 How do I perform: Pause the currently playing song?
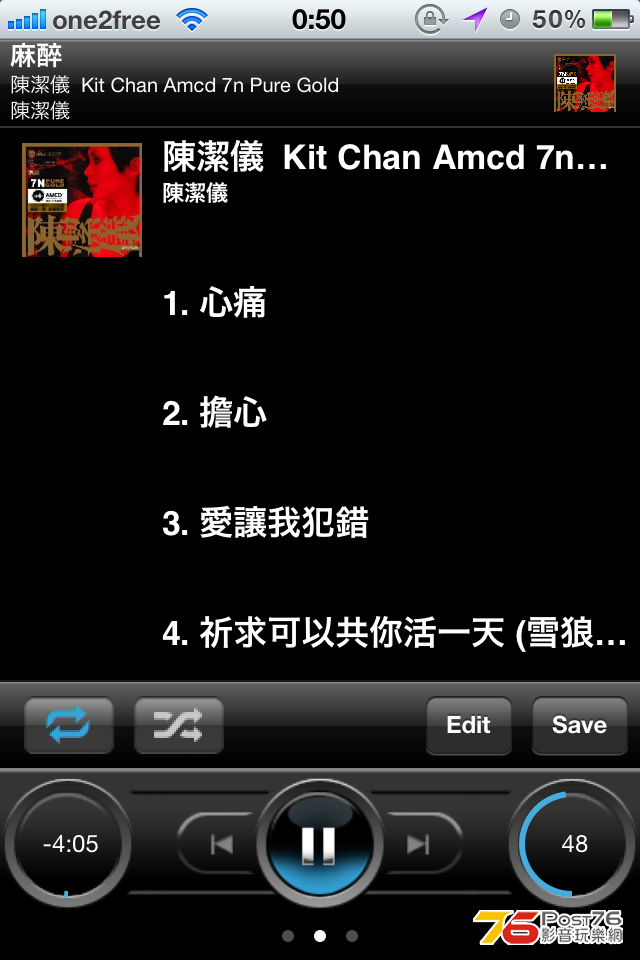pyautogui.click(x=319, y=845)
